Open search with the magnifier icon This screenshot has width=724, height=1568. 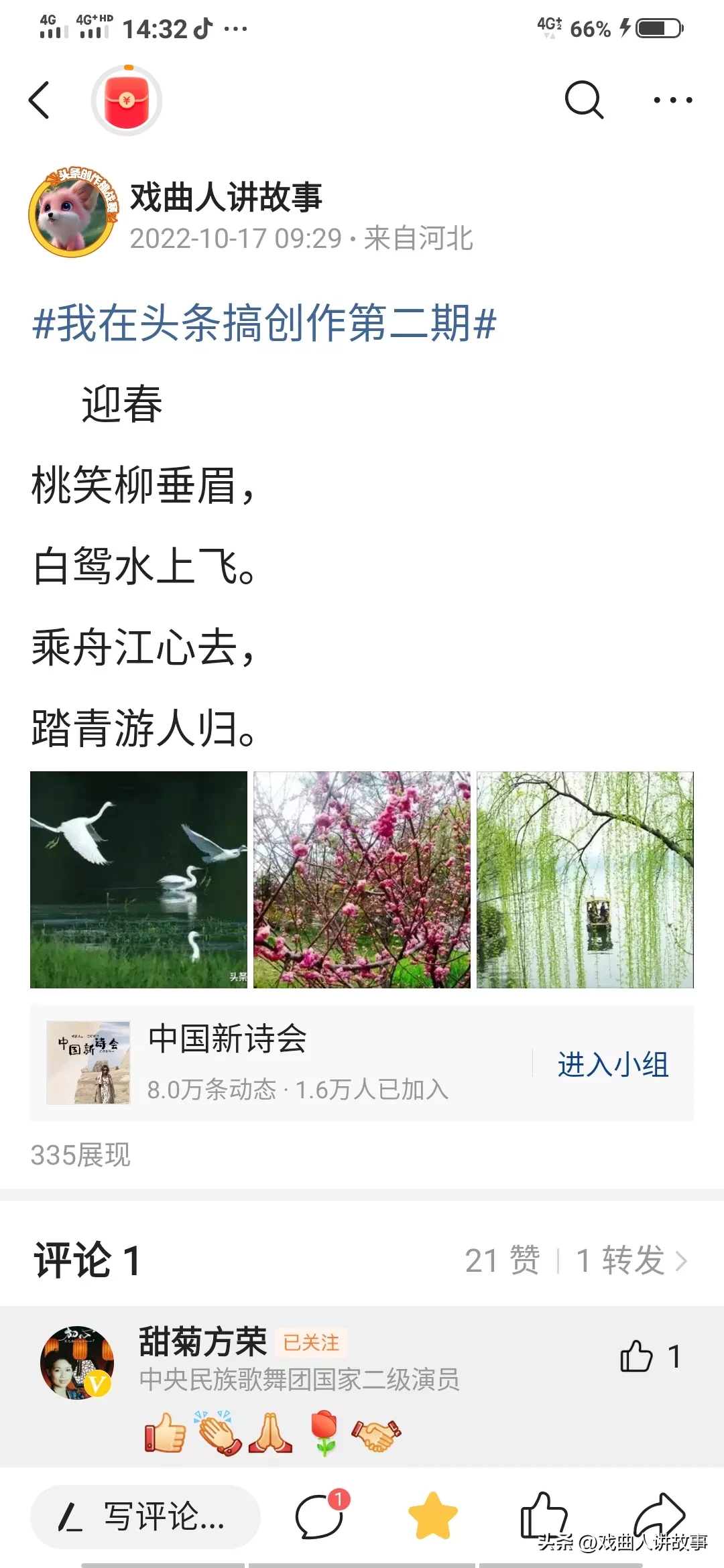[x=584, y=101]
